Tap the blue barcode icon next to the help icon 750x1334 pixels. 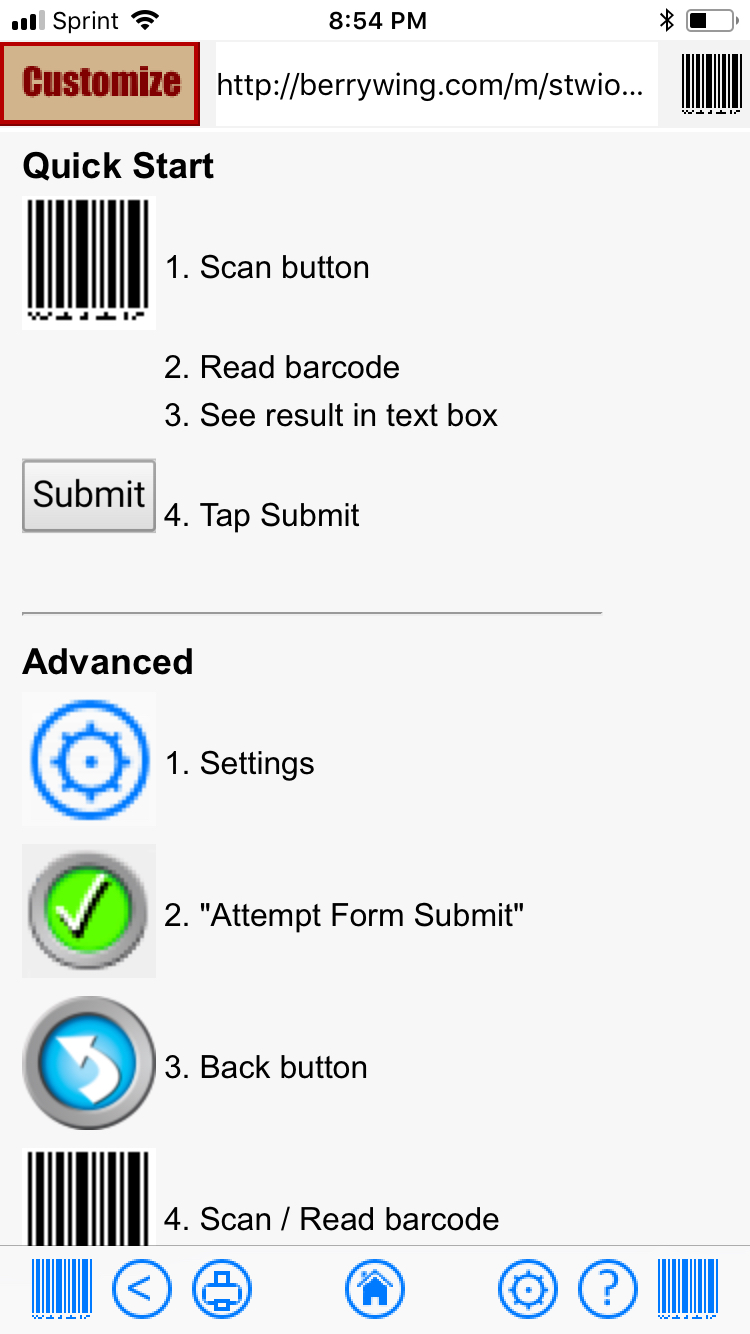[x=688, y=1289]
